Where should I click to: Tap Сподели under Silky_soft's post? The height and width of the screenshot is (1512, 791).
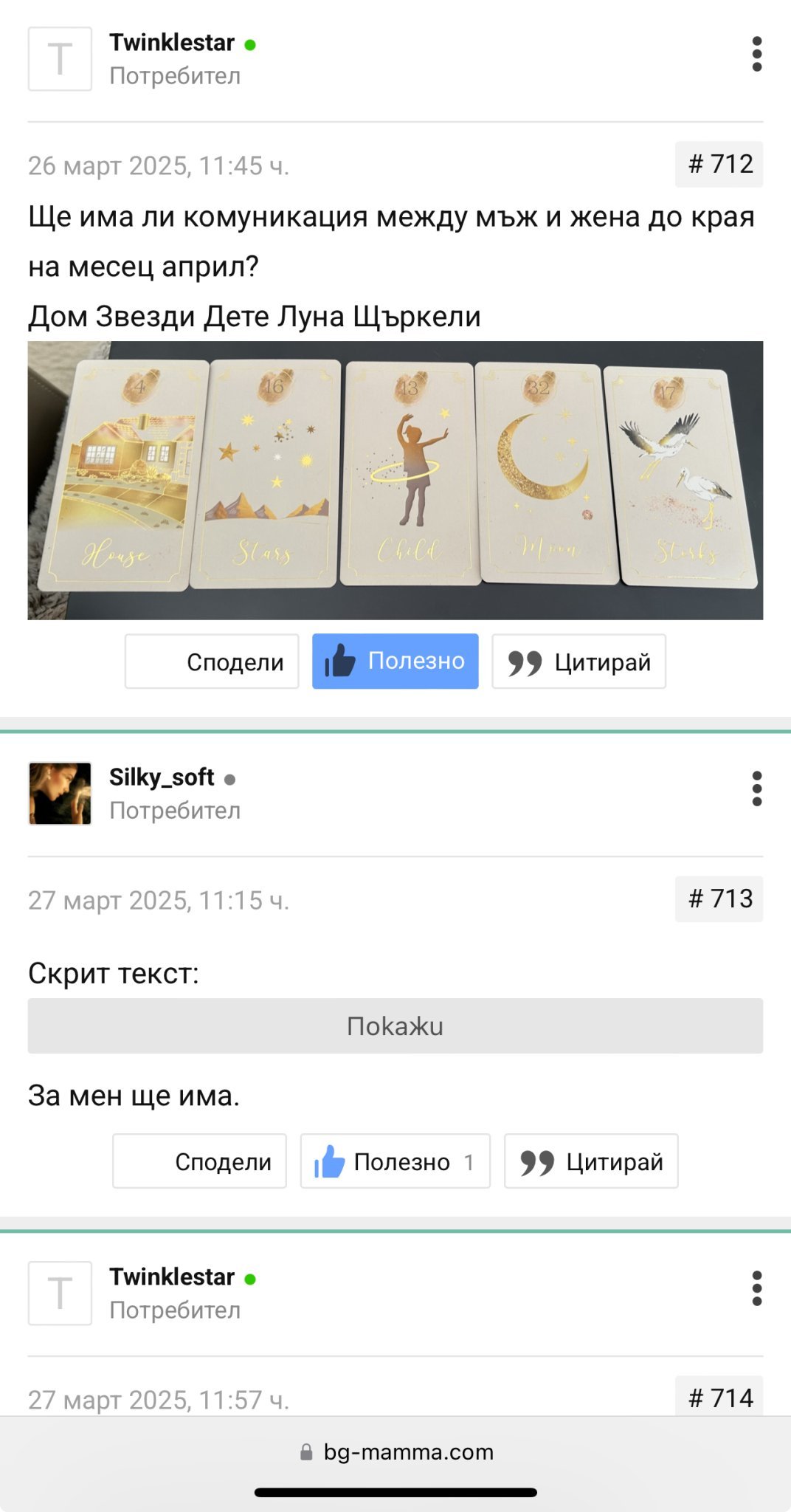pos(199,1161)
